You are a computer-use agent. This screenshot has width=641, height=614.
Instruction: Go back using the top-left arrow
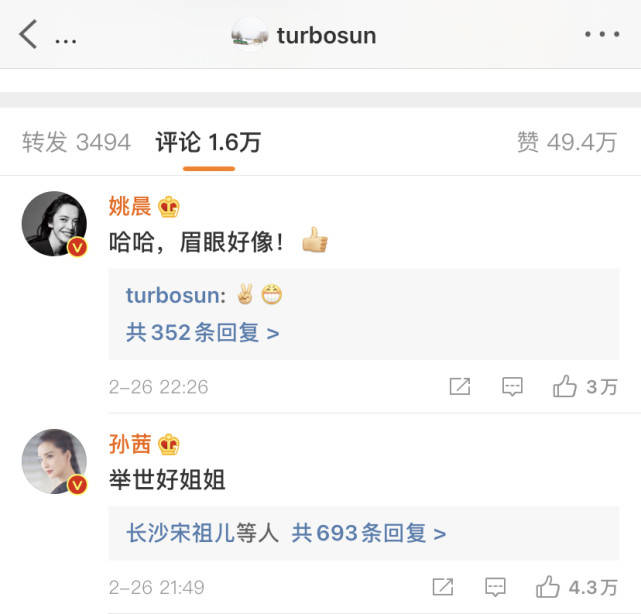click(28, 35)
